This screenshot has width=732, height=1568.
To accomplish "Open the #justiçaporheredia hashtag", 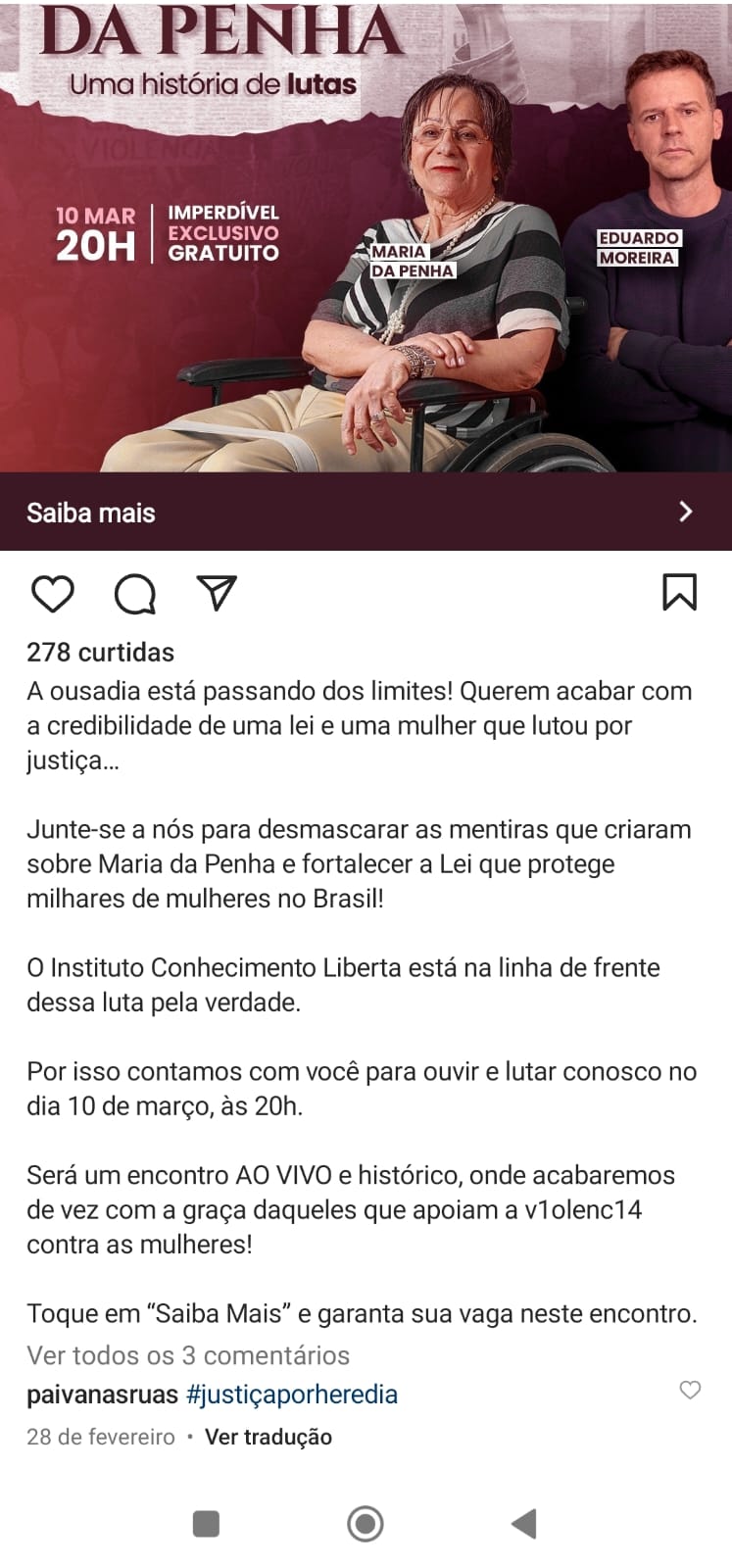I will coord(292,1395).
